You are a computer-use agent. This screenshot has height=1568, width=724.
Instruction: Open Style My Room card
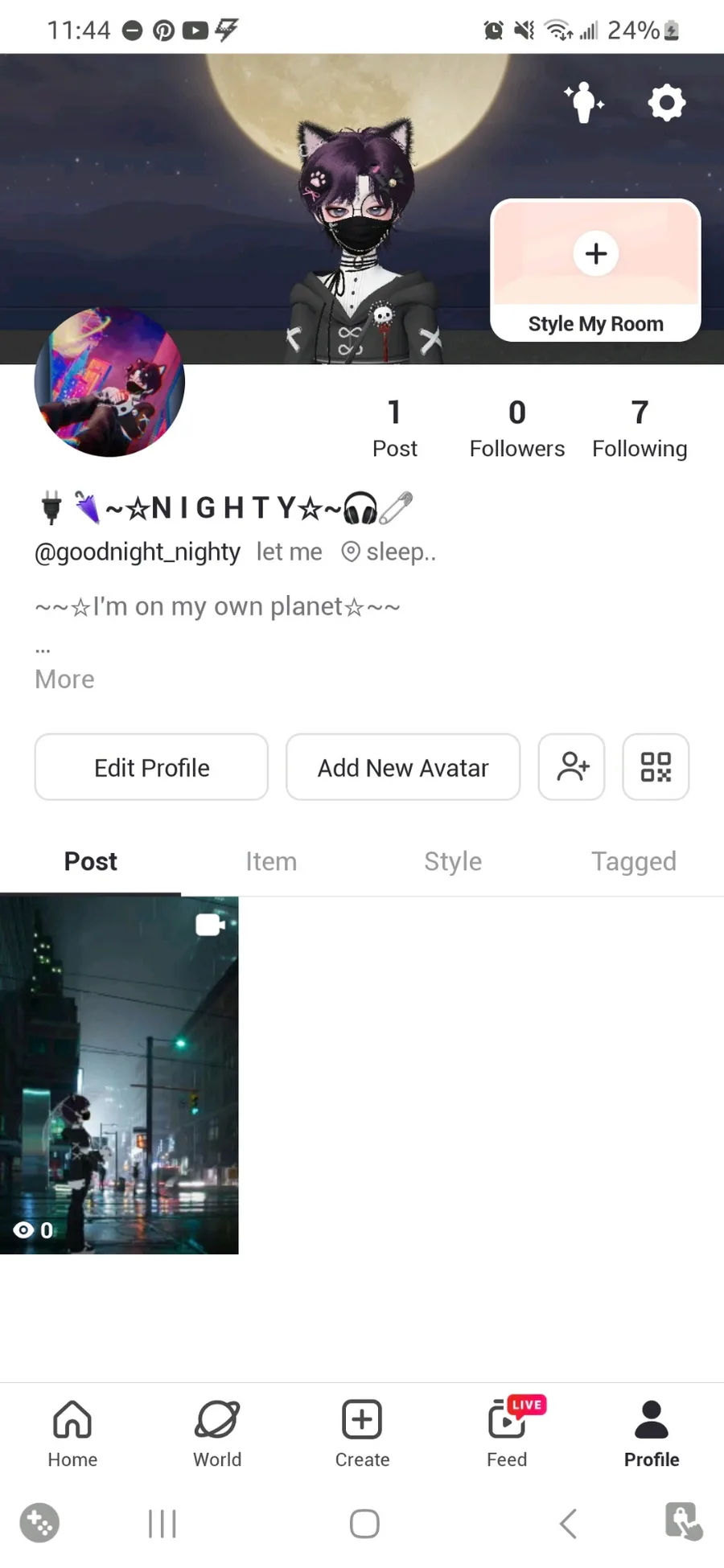(595, 271)
